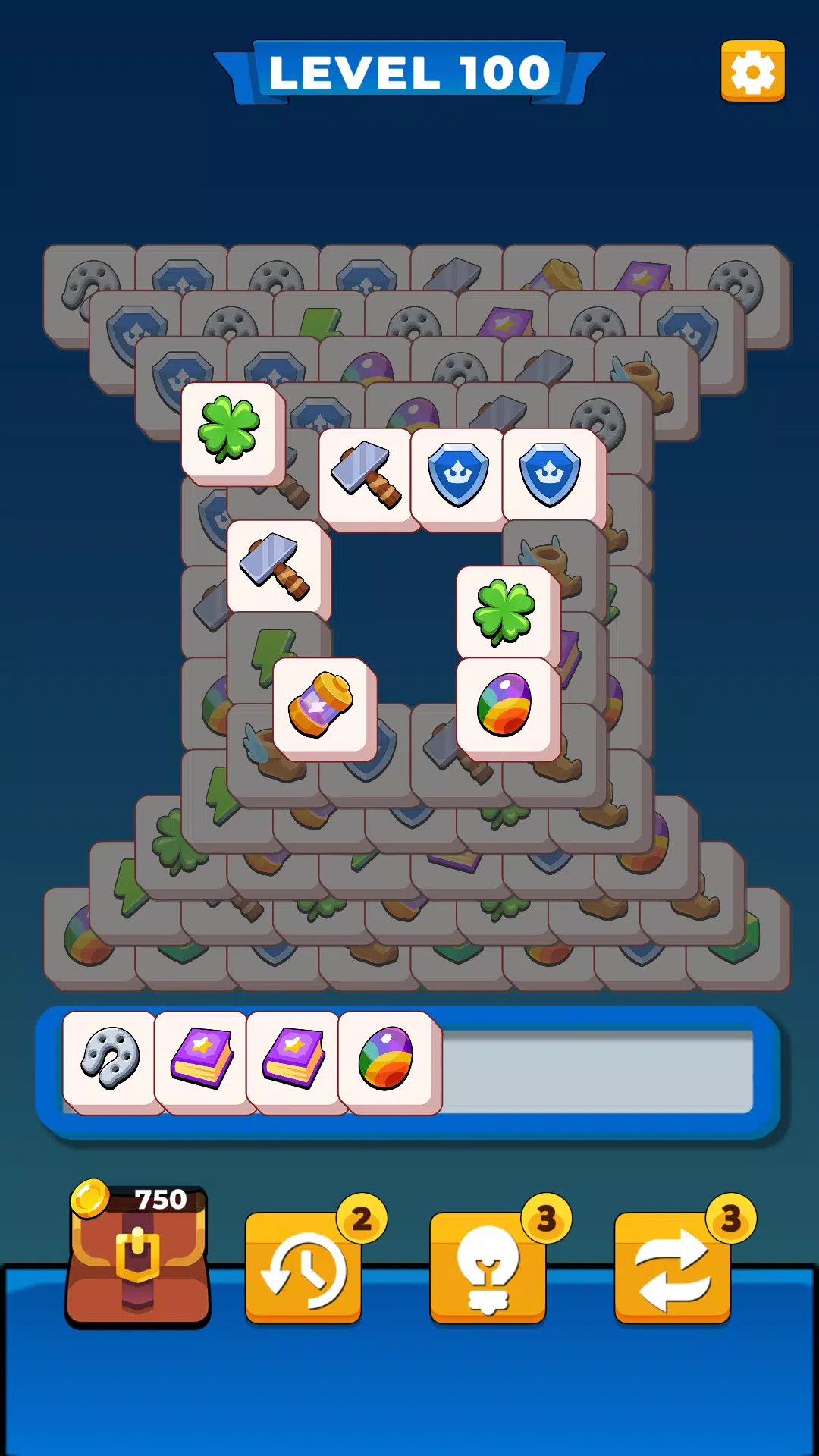Shuffle the tiles with the swap booster

[x=673, y=1268]
